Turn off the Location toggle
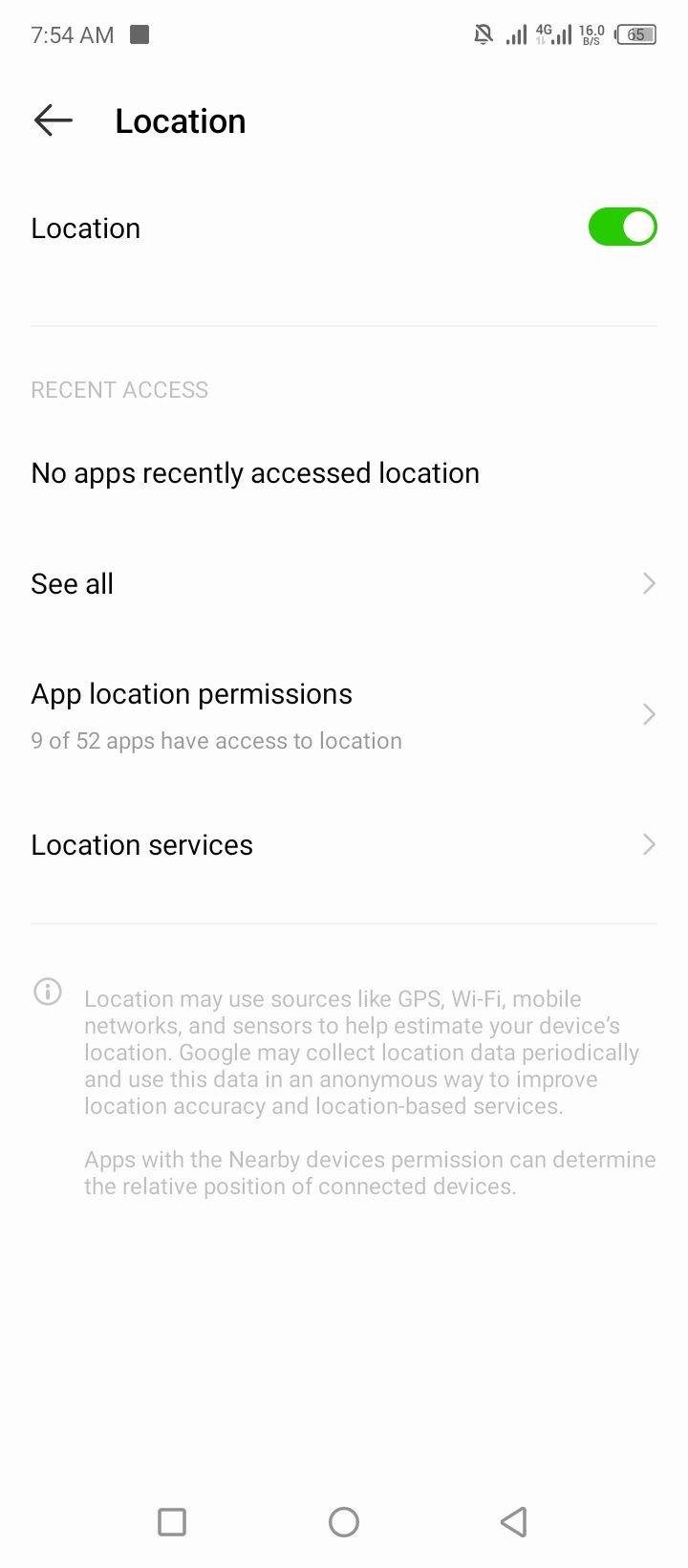The height and width of the screenshot is (1568, 688). coord(622,228)
